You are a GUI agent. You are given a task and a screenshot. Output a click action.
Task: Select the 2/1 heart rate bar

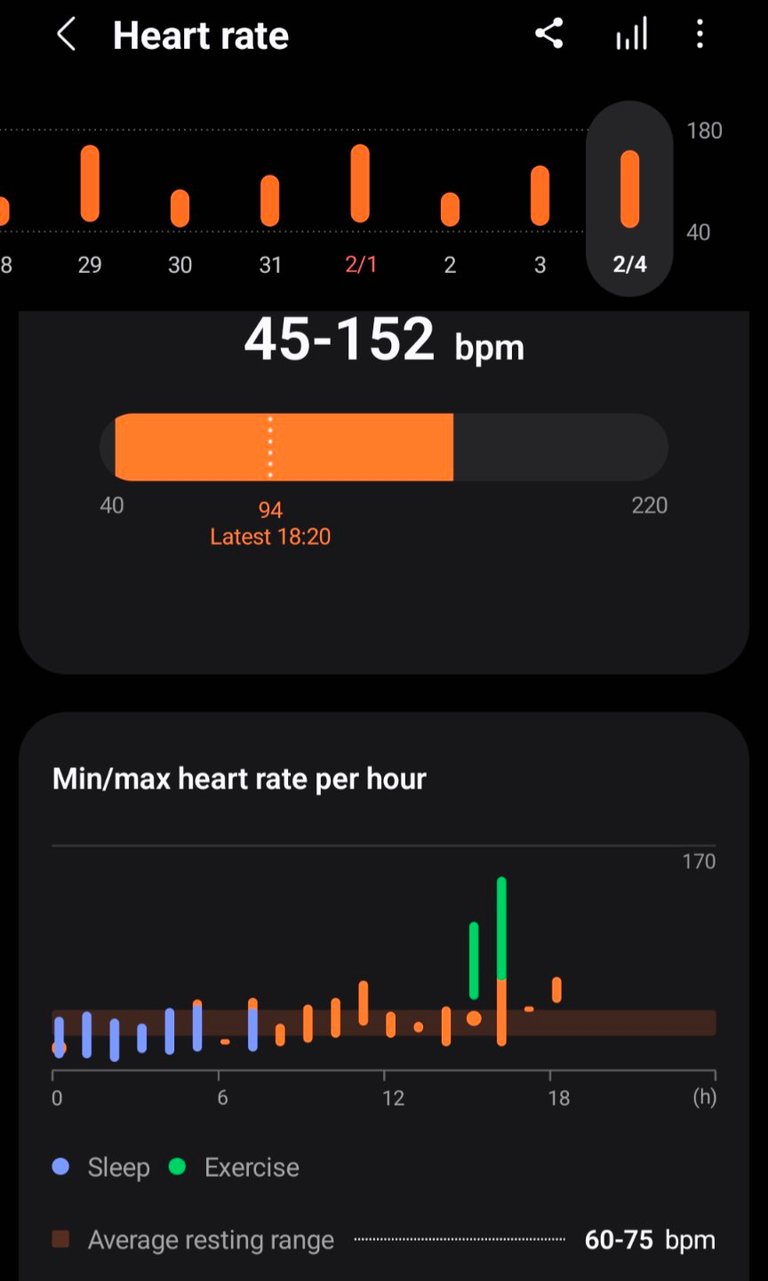tap(360, 184)
